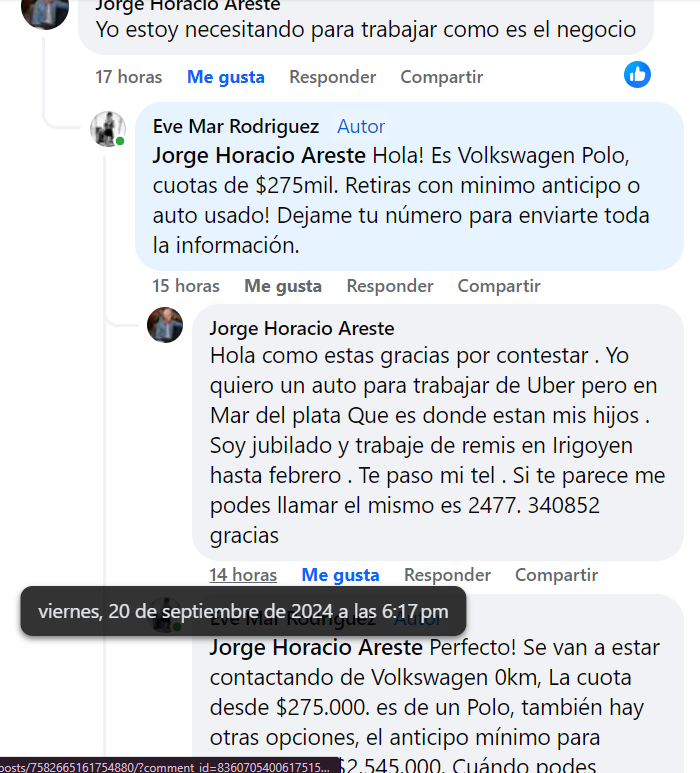Open Jorge Horacio Areste's avatar in reply
The width and height of the screenshot is (700, 773).
click(165, 325)
